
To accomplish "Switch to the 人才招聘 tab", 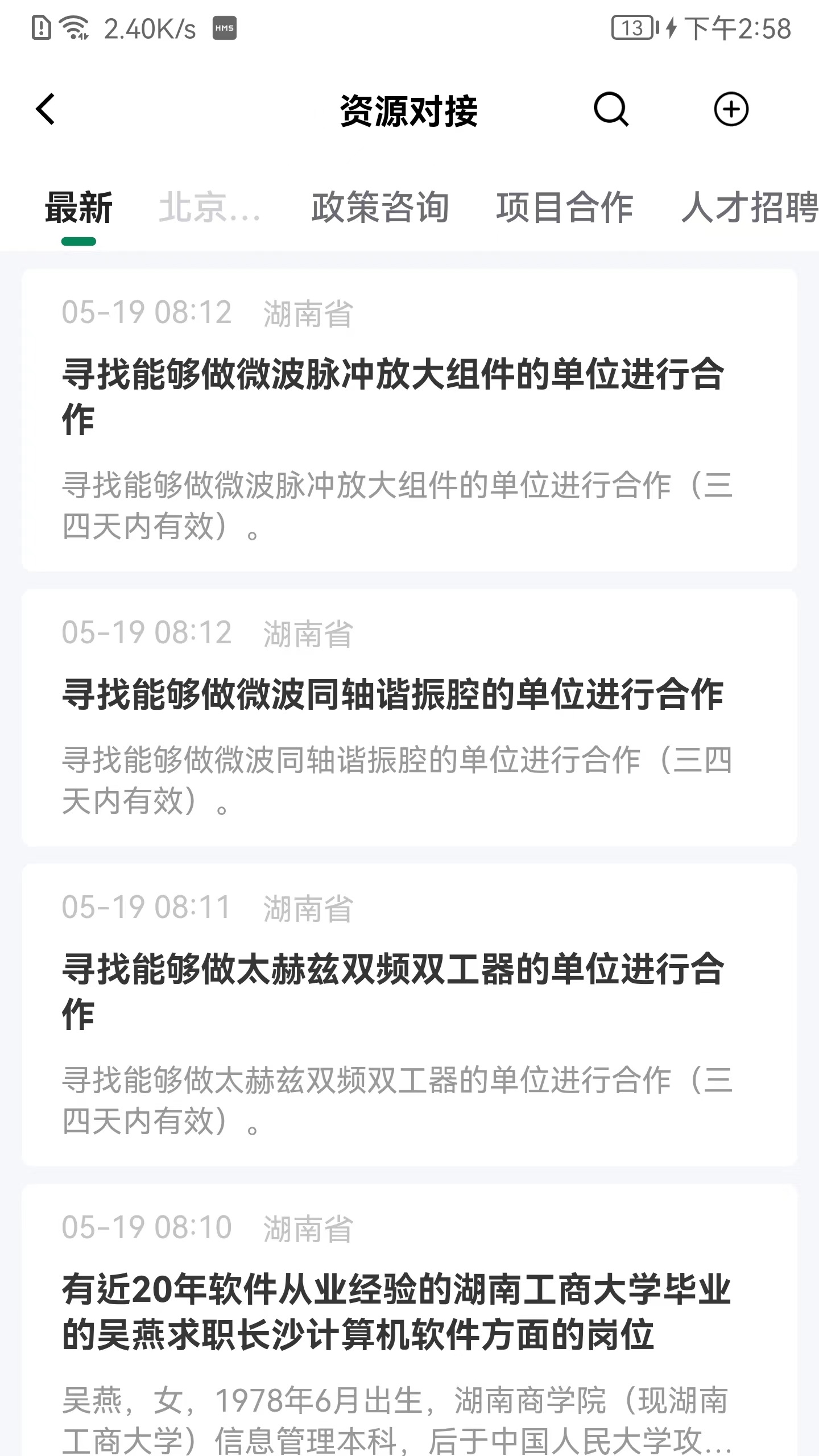I will point(750,208).
